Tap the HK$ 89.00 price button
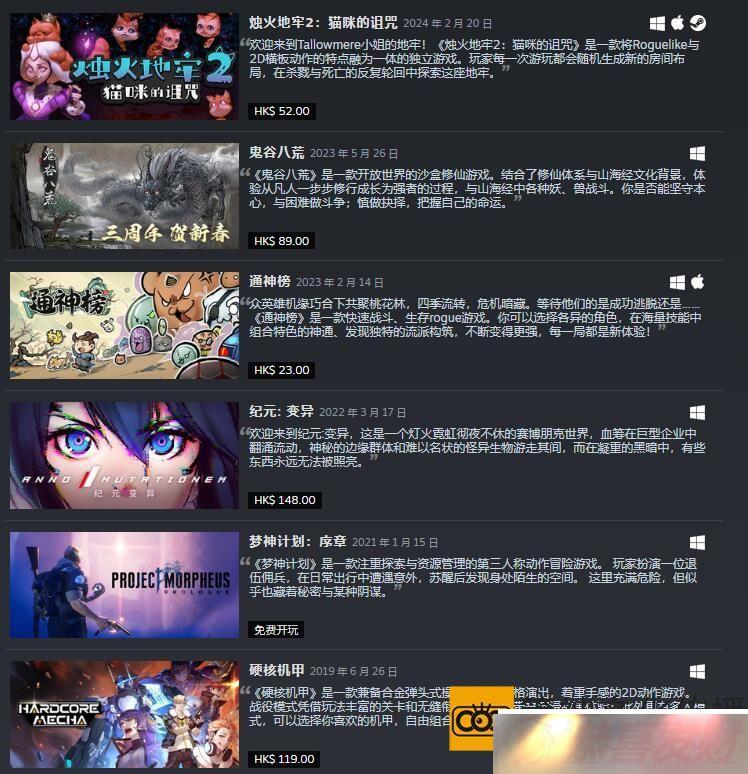 281,241
